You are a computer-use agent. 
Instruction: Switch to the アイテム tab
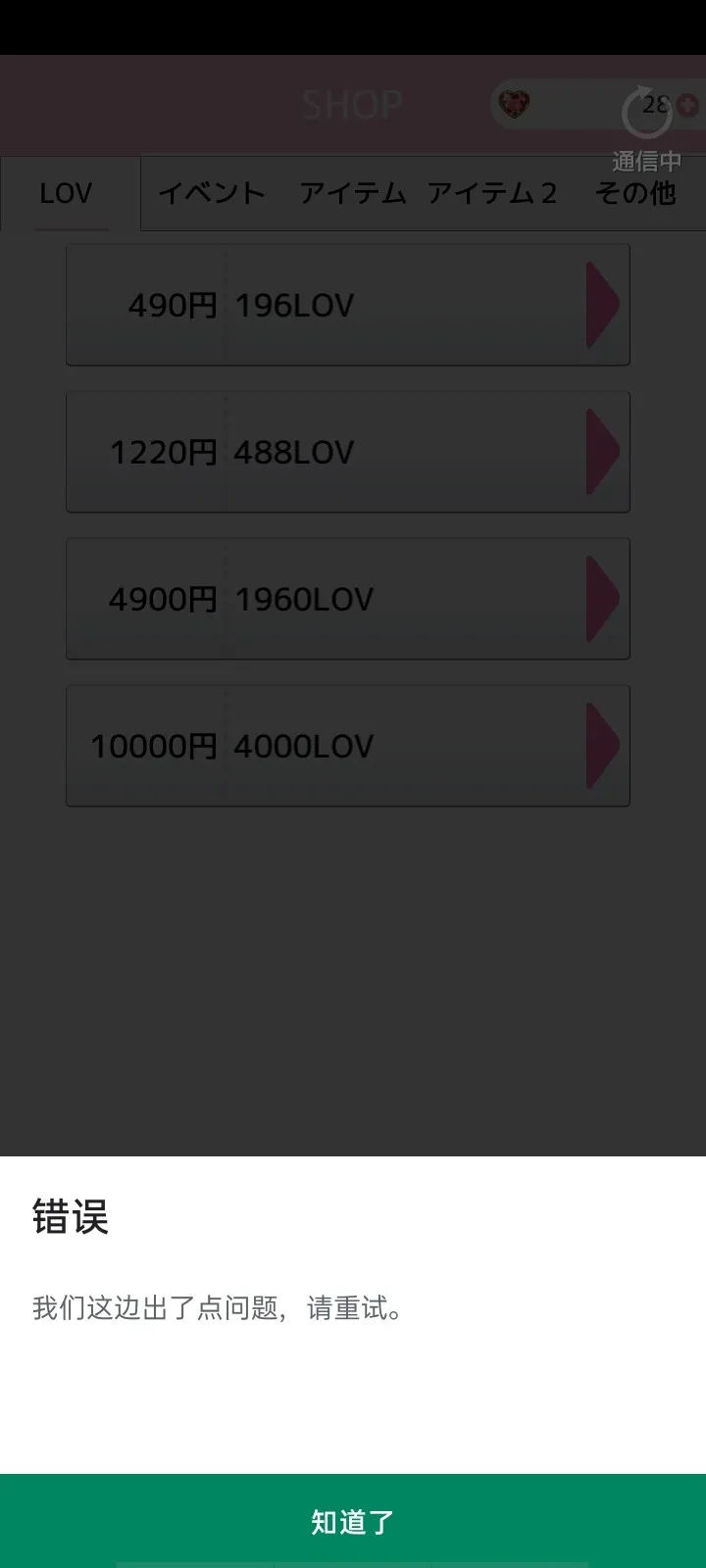pos(353,193)
